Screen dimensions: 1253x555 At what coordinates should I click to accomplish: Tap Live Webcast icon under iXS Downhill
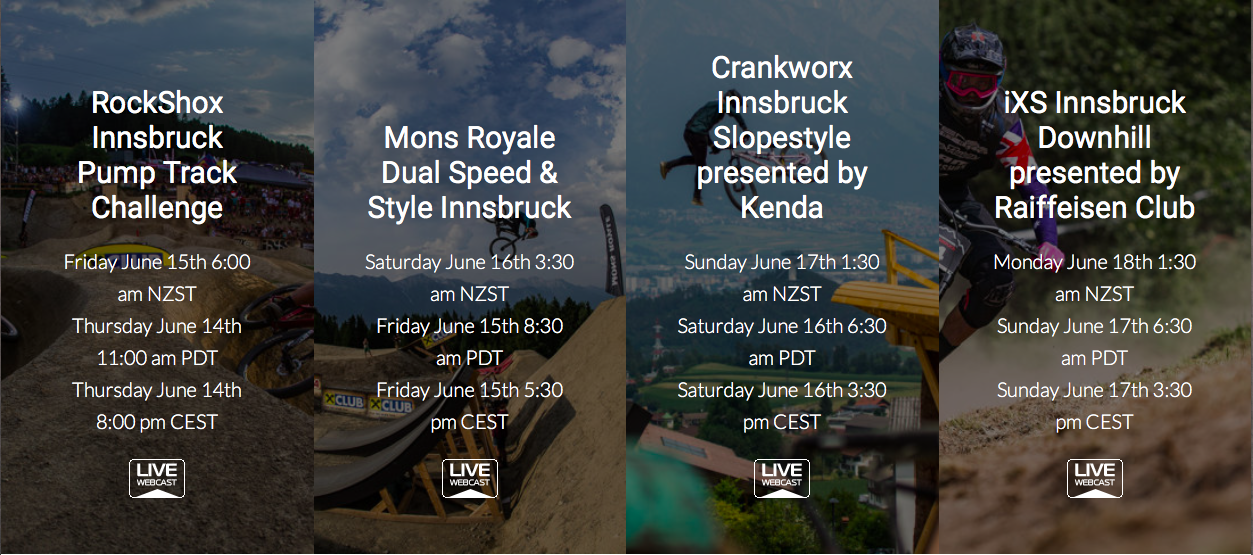coord(1094,478)
